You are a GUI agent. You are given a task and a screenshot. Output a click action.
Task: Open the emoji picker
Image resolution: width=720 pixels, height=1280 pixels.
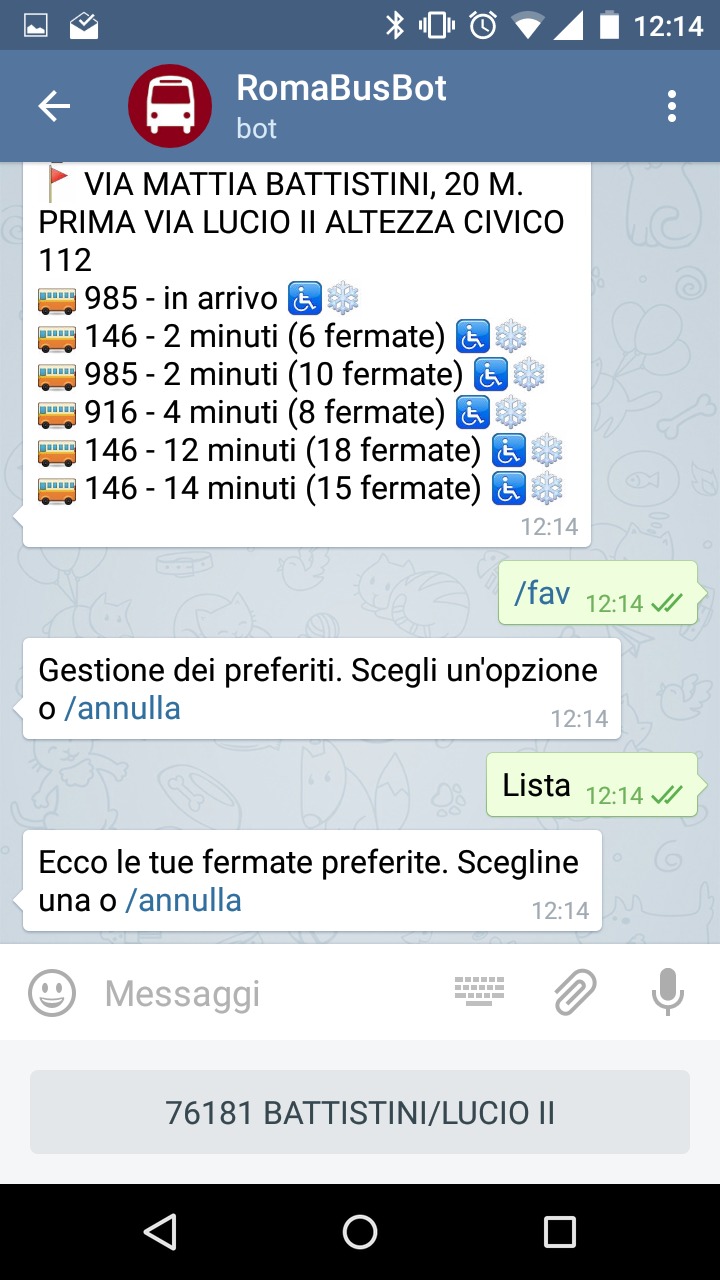coord(52,993)
